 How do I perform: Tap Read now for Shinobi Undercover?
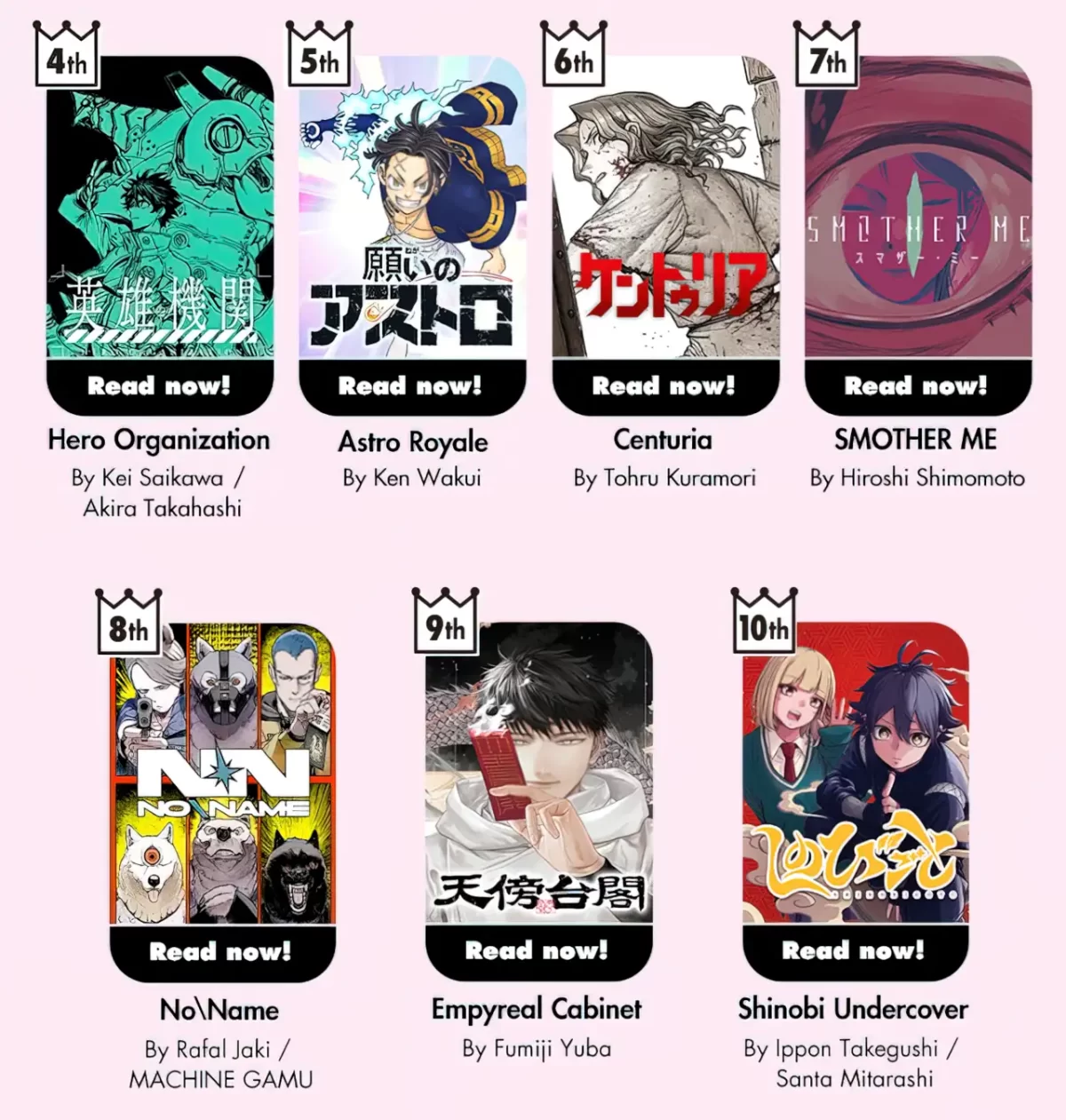point(854,950)
